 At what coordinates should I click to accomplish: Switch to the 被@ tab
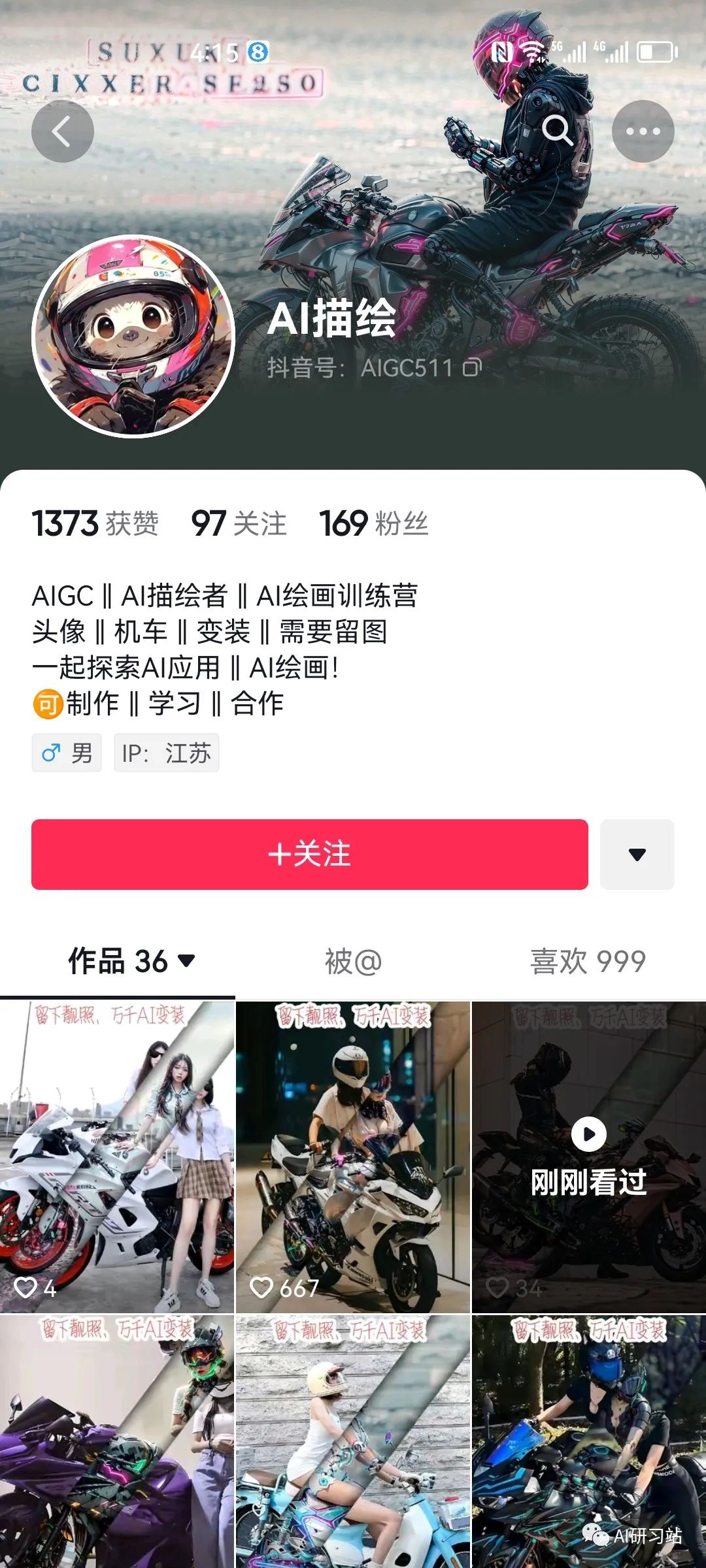coord(353,961)
